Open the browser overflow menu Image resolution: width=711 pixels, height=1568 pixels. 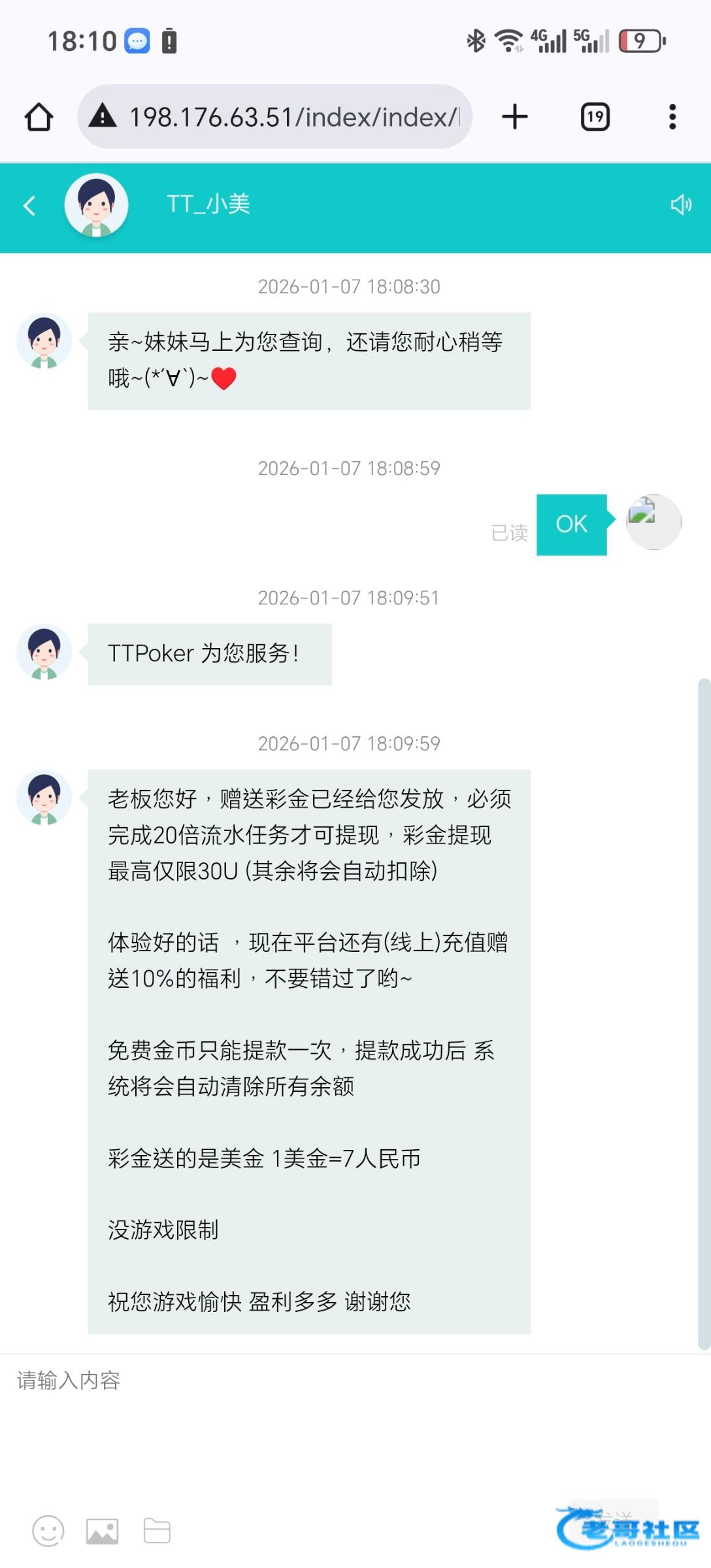click(x=672, y=118)
